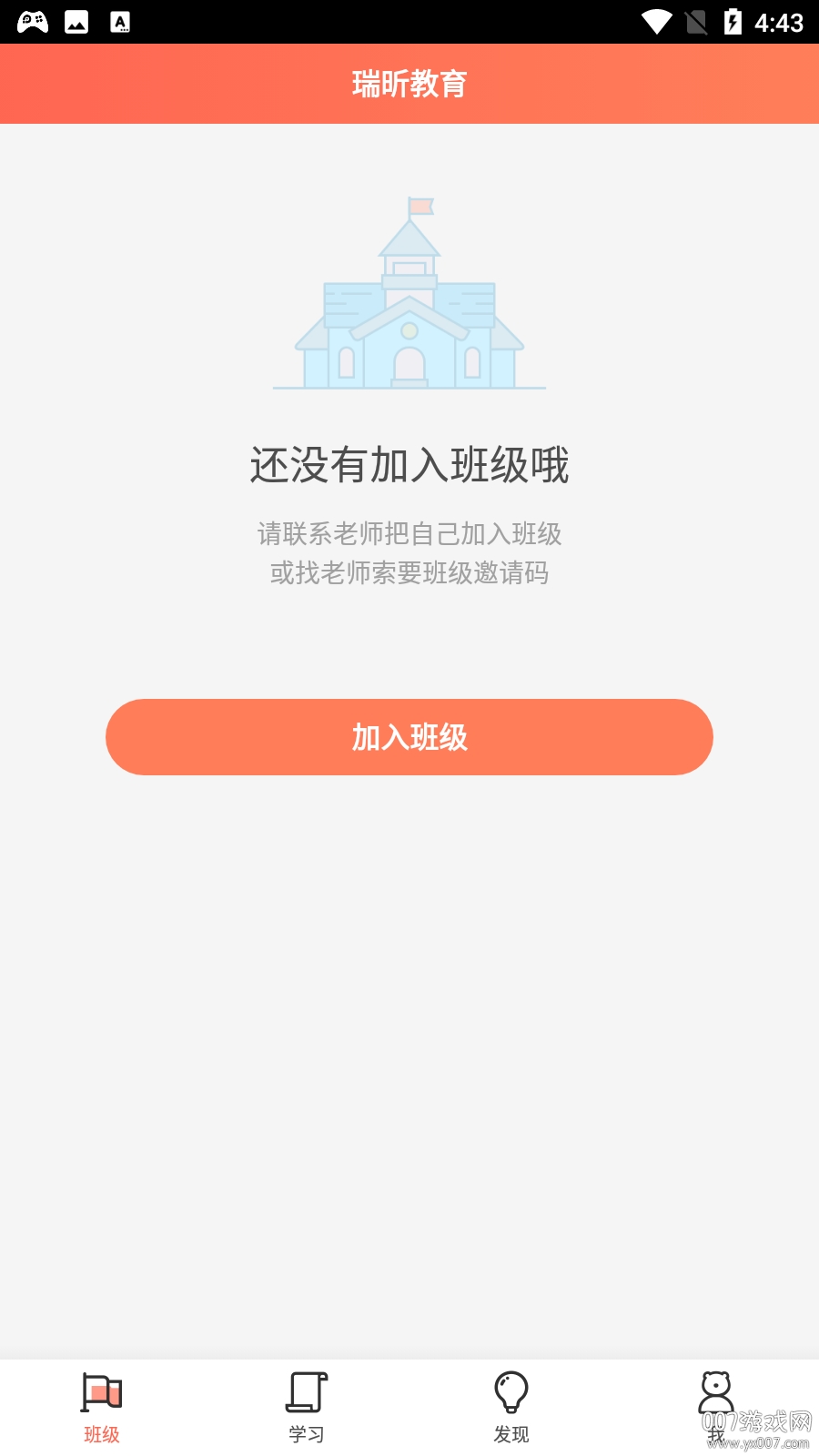Tap the 还没有加入班级哦 heading text

tap(409, 464)
